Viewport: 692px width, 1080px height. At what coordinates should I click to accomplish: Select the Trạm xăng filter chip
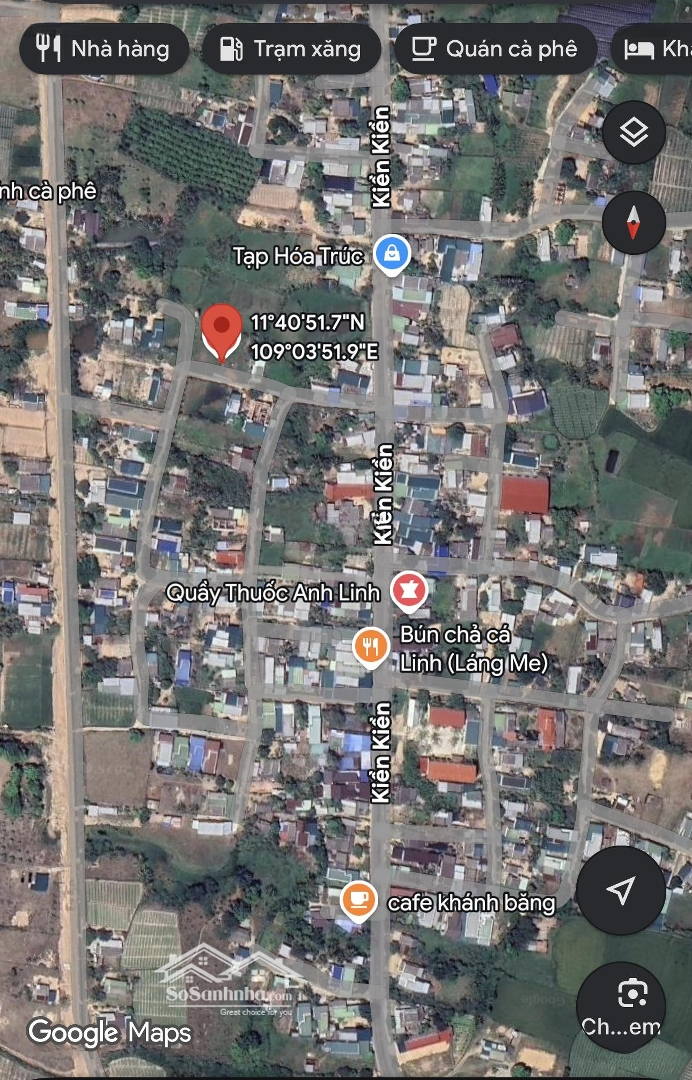coord(290,48)
